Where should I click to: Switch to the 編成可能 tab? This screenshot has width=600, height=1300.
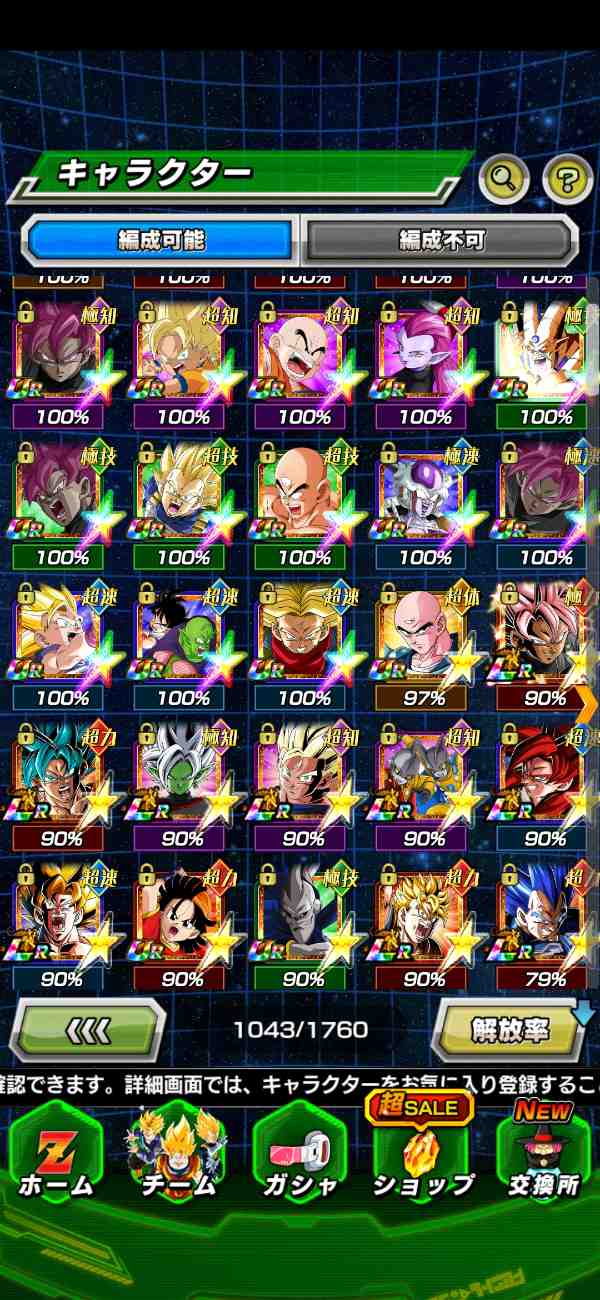point(161,240)
